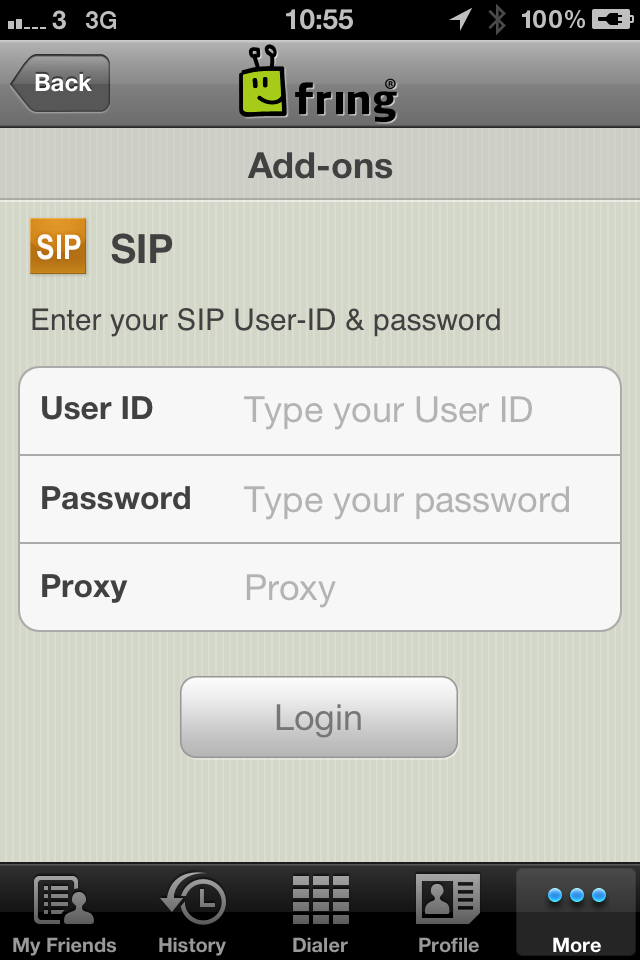Focus the User ID text field

pyautogui.click(x=388, y=410)
